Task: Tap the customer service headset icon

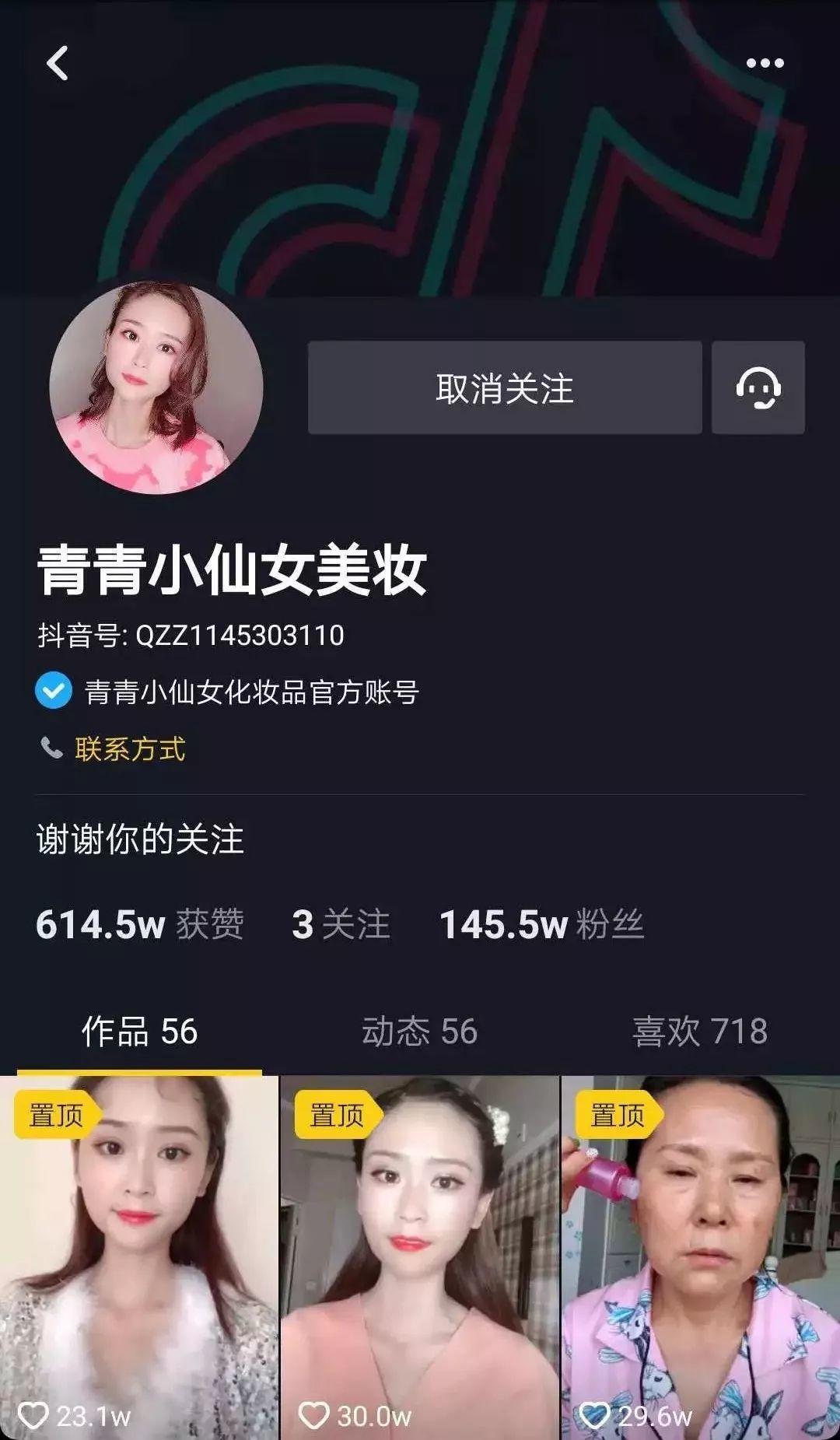Action: point(760,387)
